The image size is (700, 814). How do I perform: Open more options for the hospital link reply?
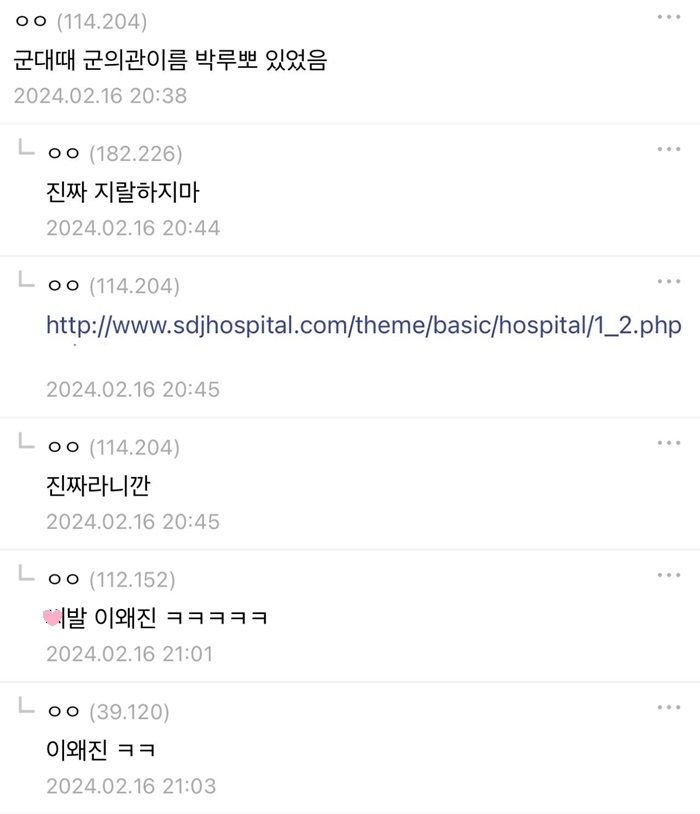668,281
